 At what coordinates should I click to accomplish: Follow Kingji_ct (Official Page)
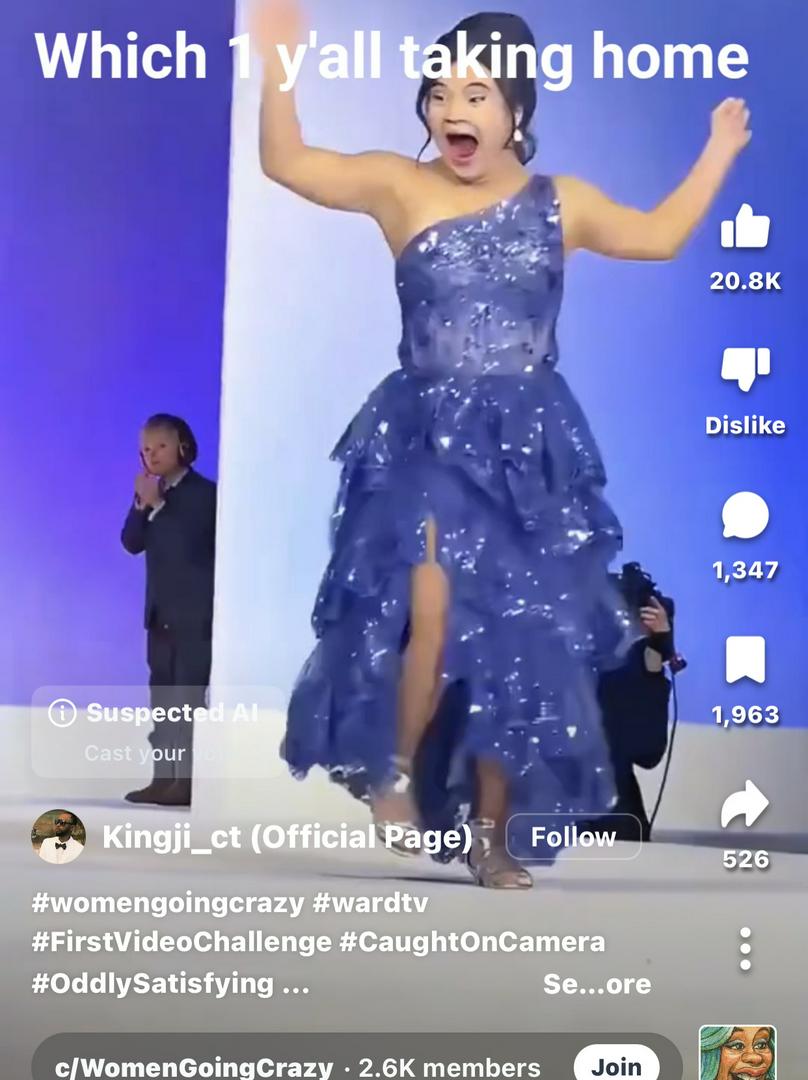click(x=573, y=837)
